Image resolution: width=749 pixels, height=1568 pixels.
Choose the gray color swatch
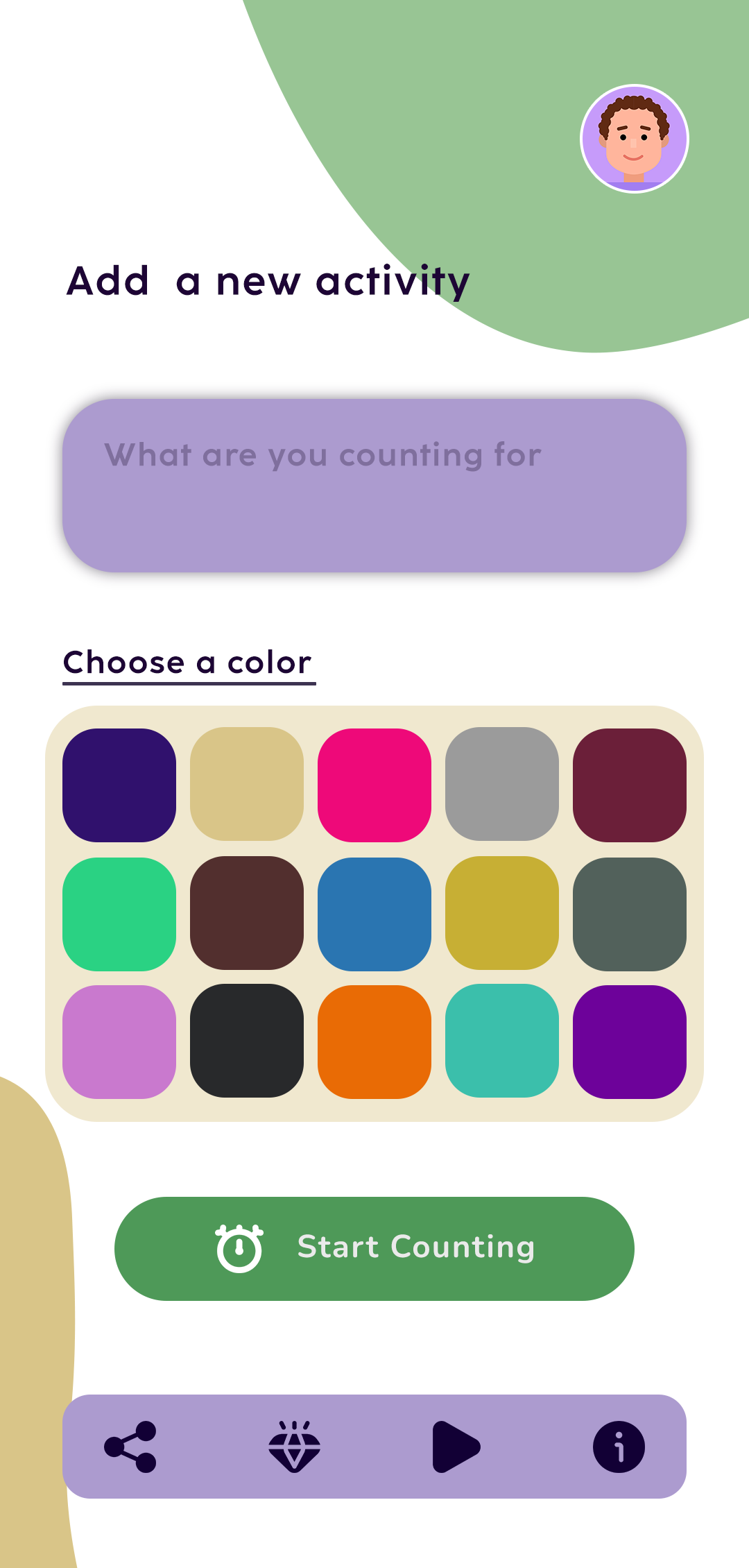click(x=501, y=783)
